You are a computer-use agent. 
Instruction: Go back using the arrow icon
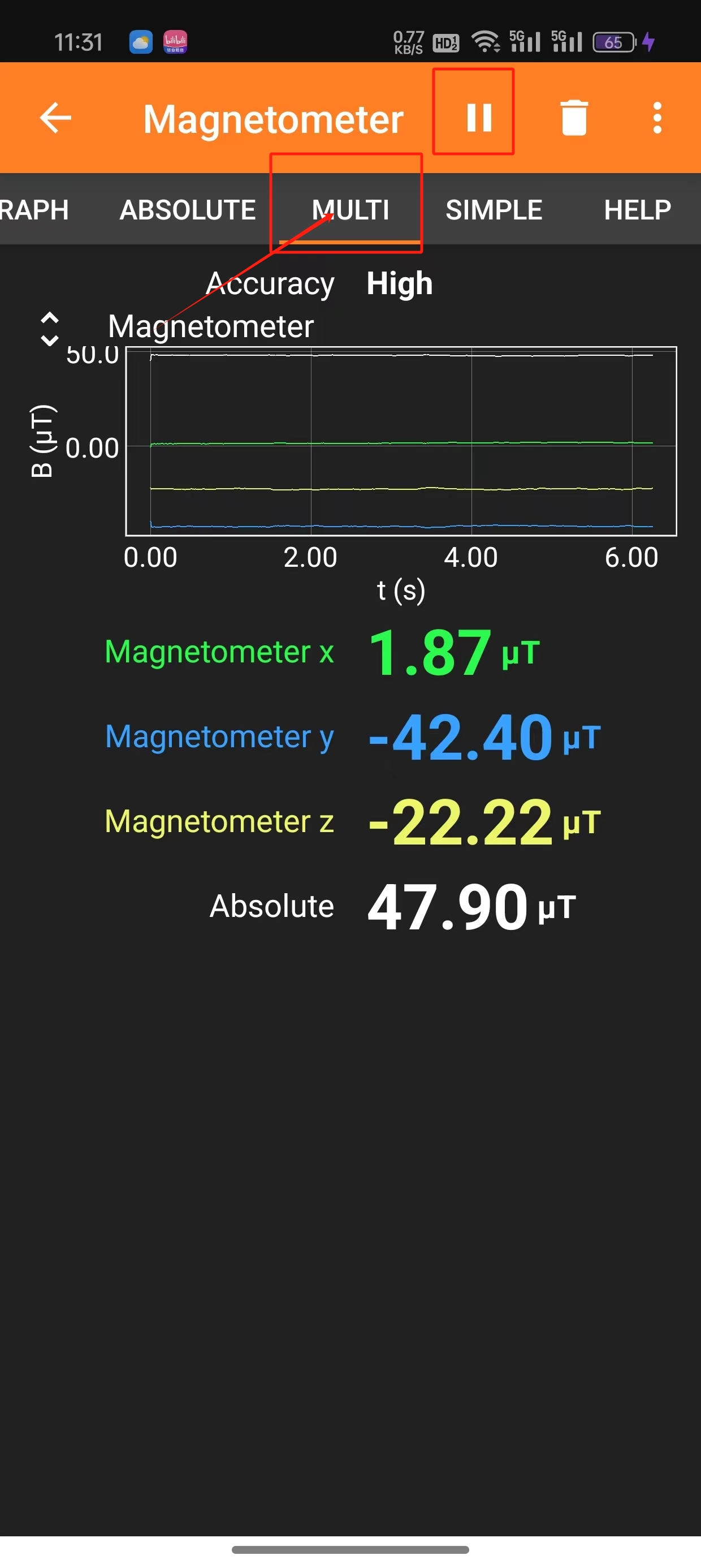55,118
